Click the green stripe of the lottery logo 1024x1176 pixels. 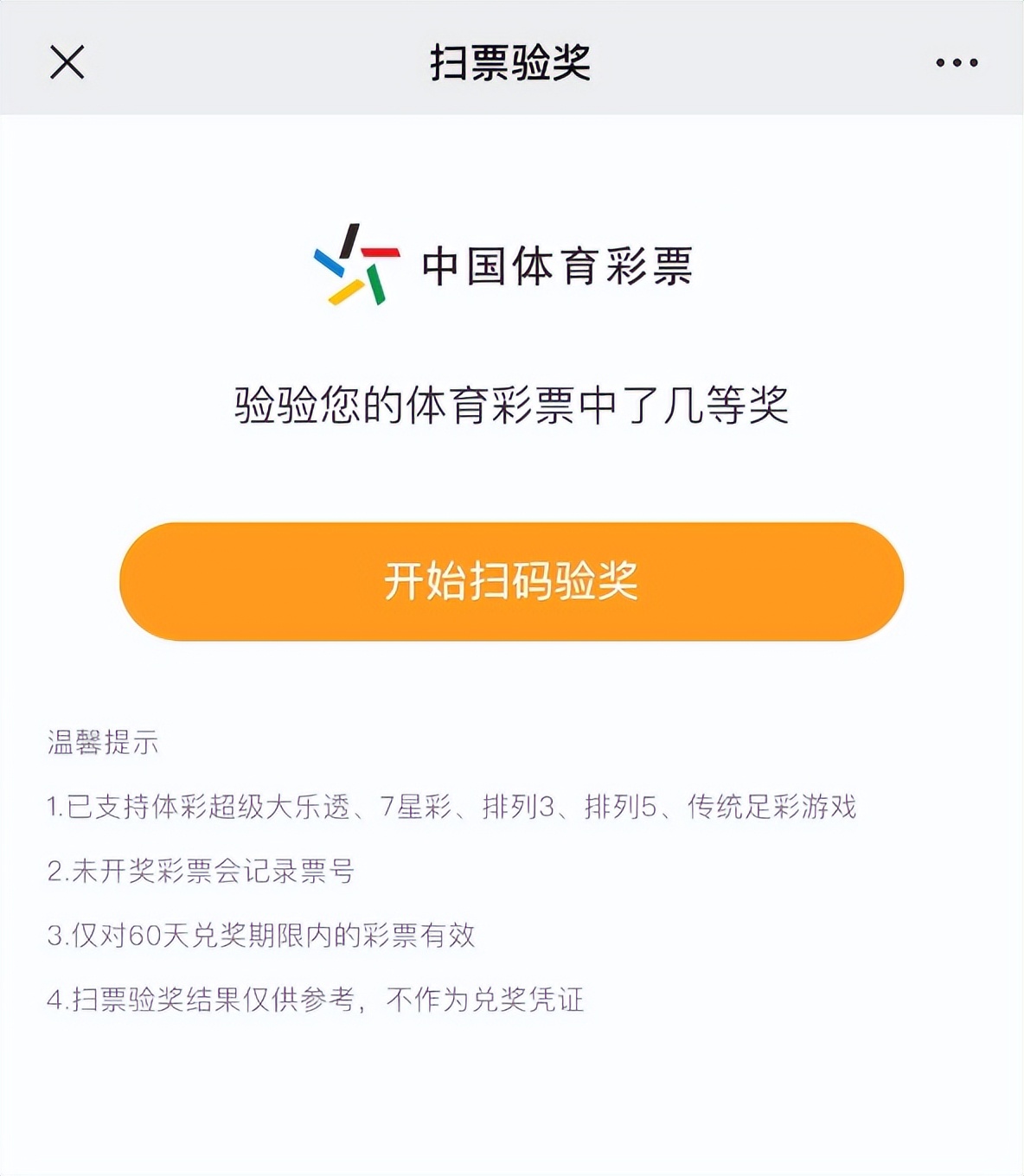(x=376, y=284)
